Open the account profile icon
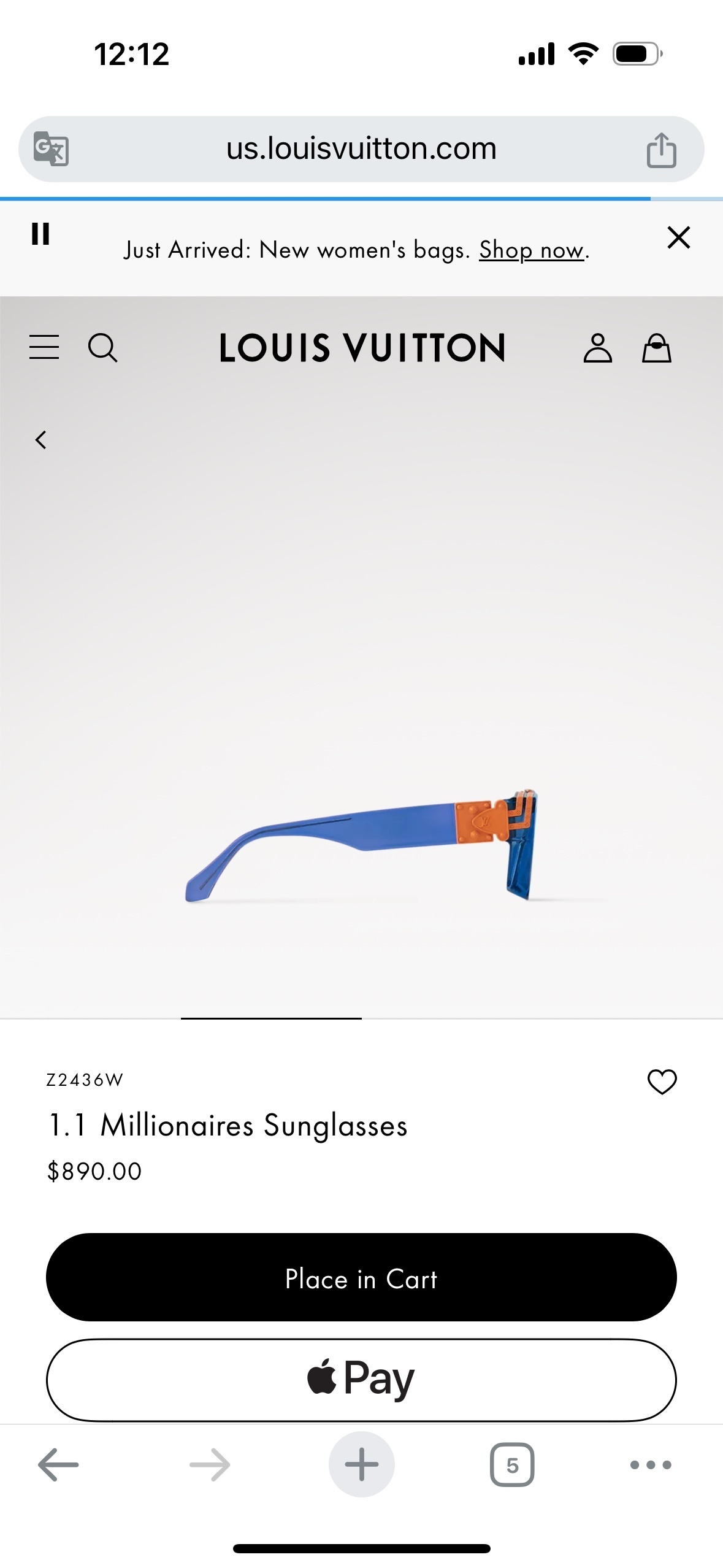The image size is (723, 1568). 597,348
